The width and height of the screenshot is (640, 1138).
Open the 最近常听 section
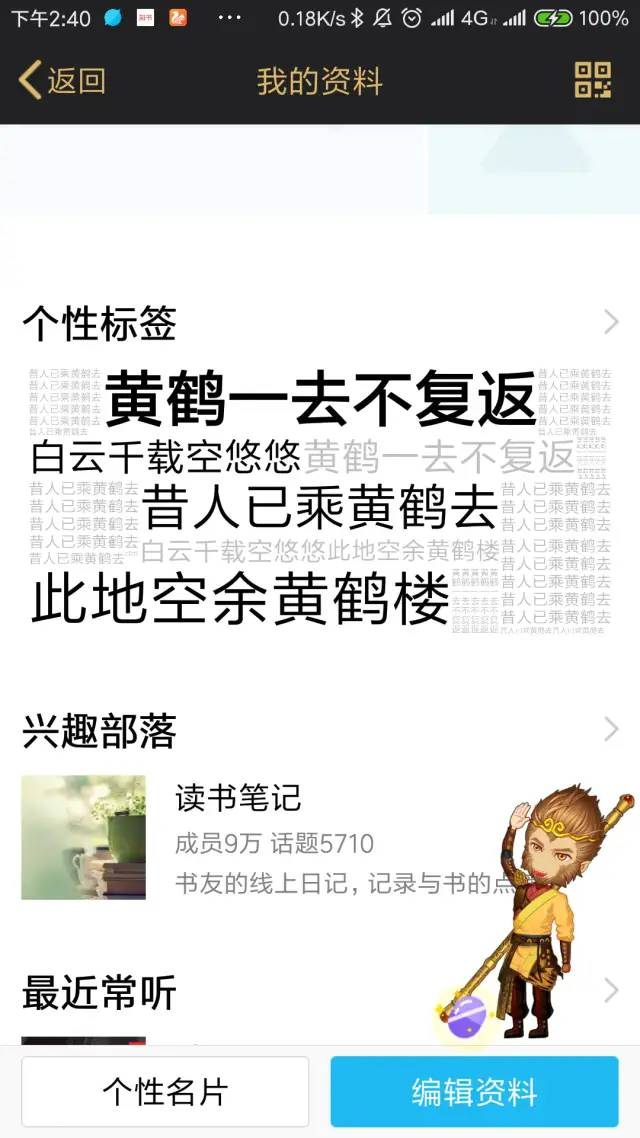pos(320,992)
